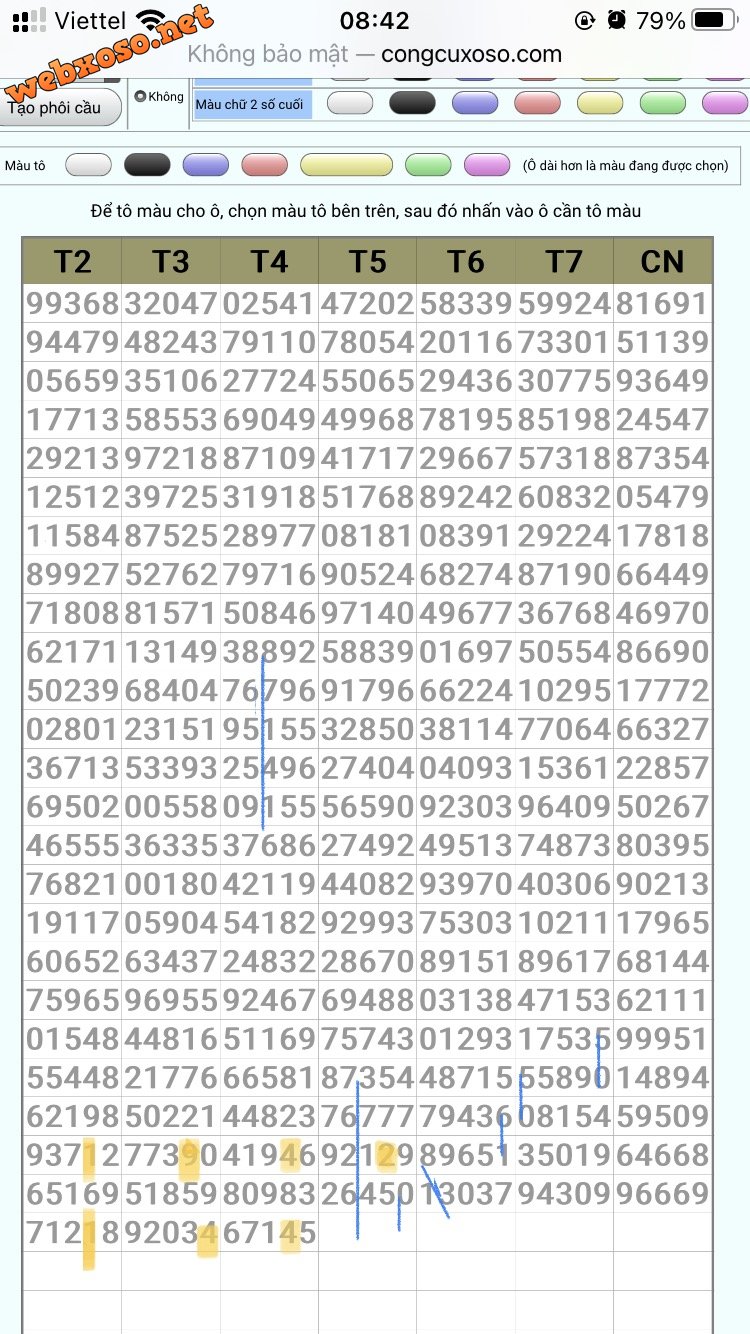Choose green for Màu chữ 2 số cuối

point(662,103)
